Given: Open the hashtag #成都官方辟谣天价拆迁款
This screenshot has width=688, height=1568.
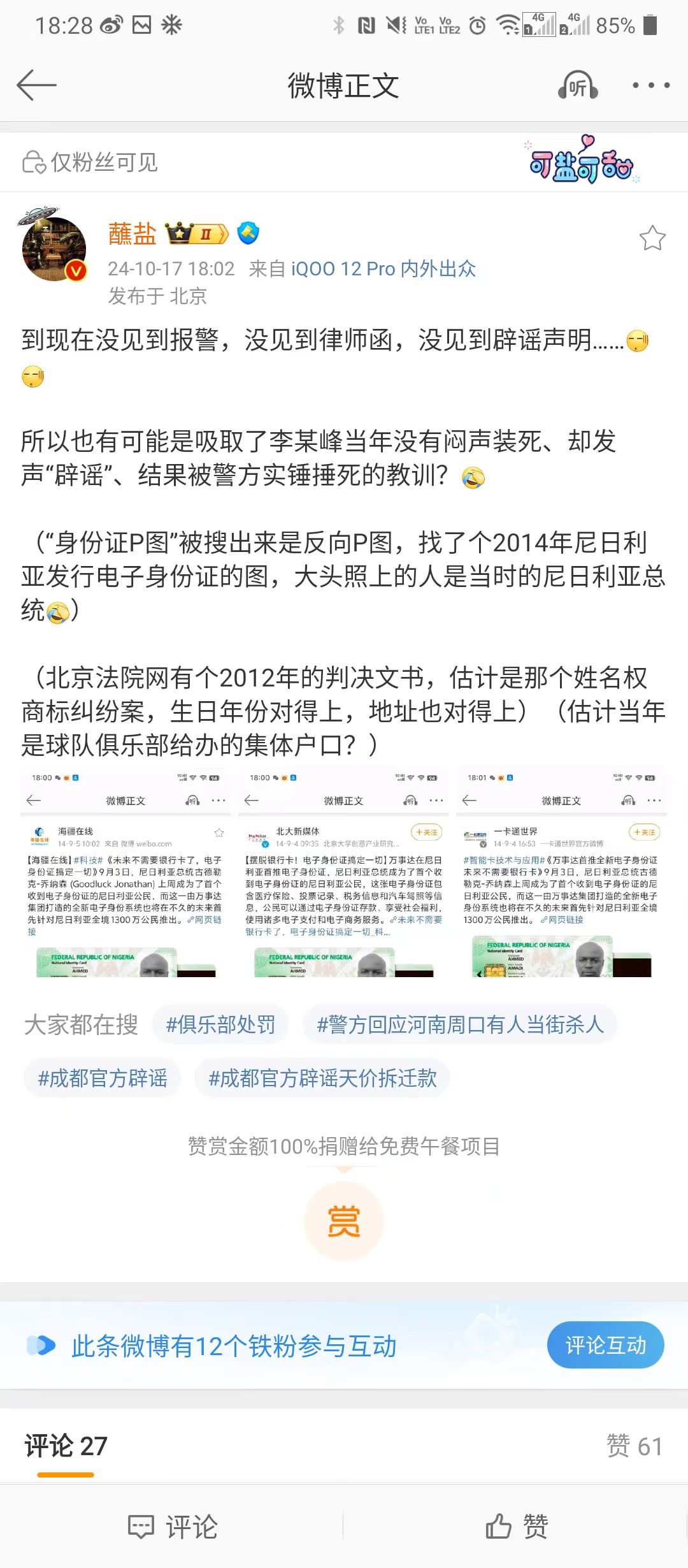Looking at the screenshot, I should (322, 1078).
